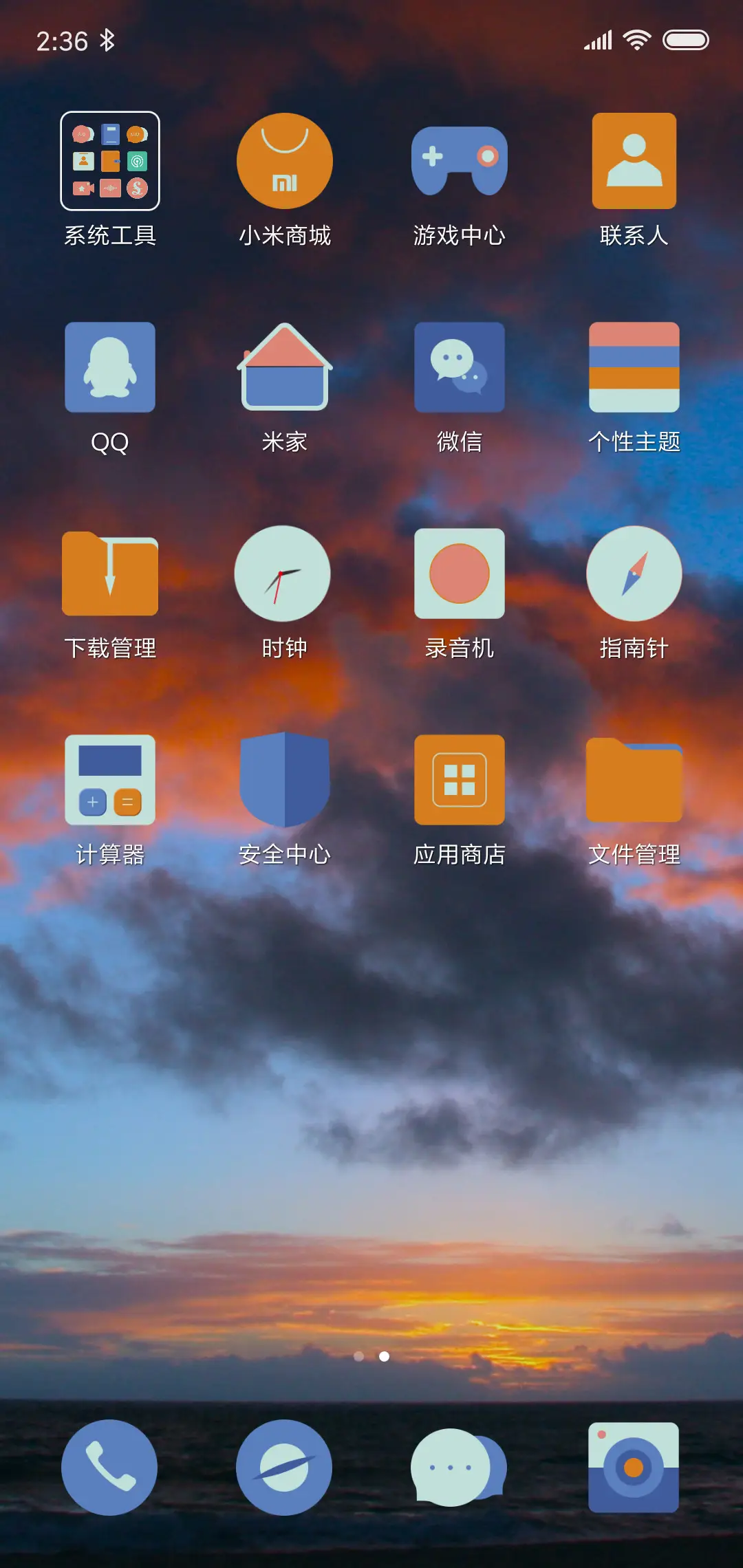Open the 联系人 contacts app

[x=634, y=160]
